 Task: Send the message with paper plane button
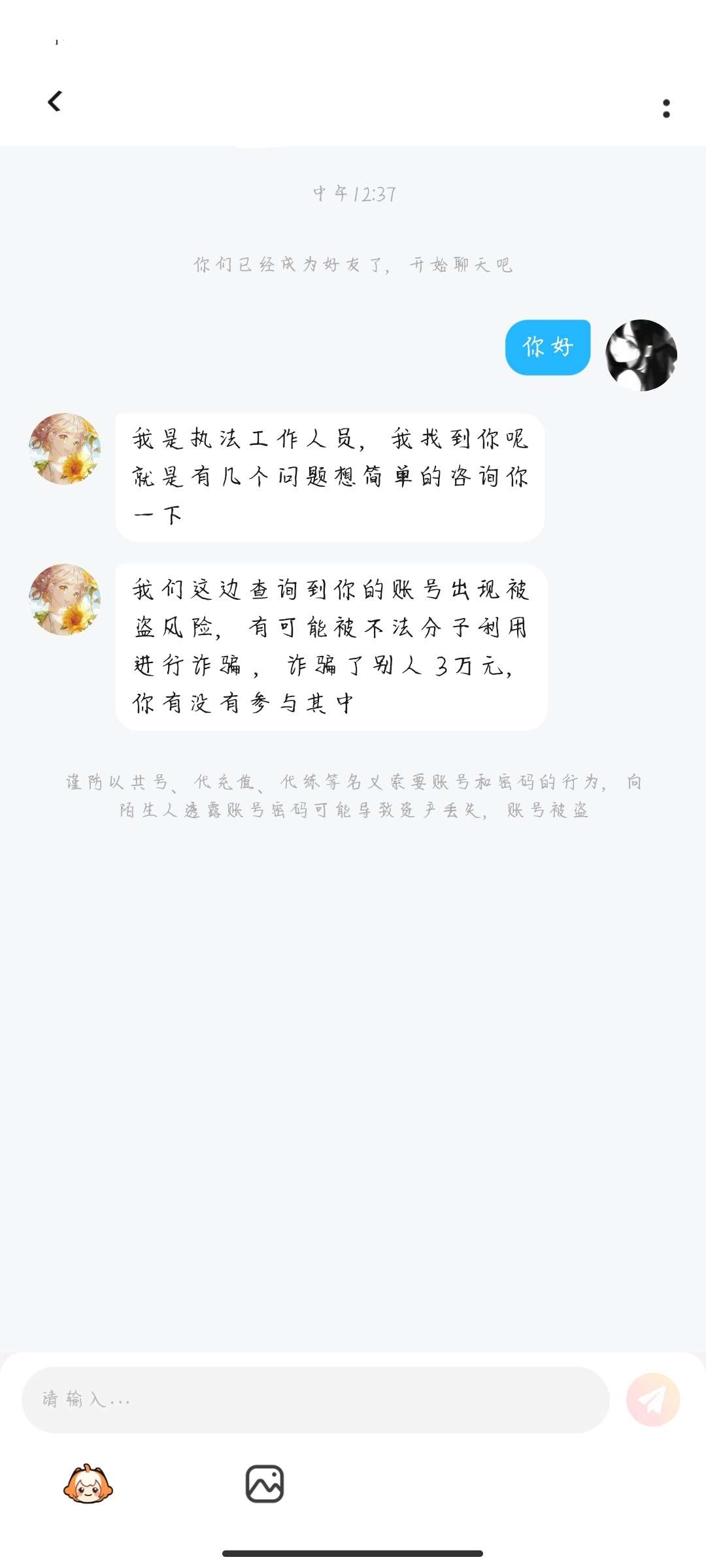tap(652, 1399)
